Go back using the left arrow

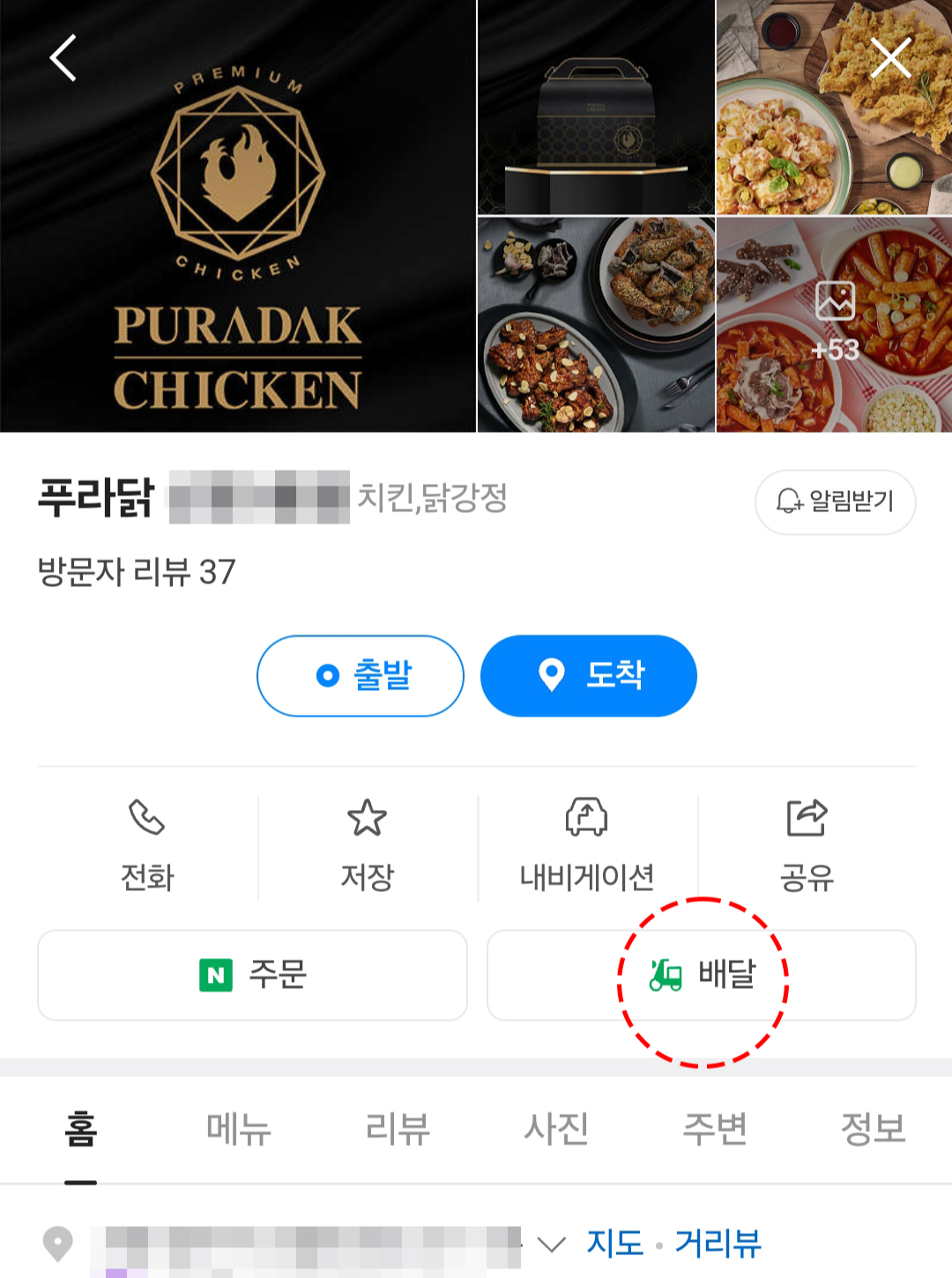[60, 56]
